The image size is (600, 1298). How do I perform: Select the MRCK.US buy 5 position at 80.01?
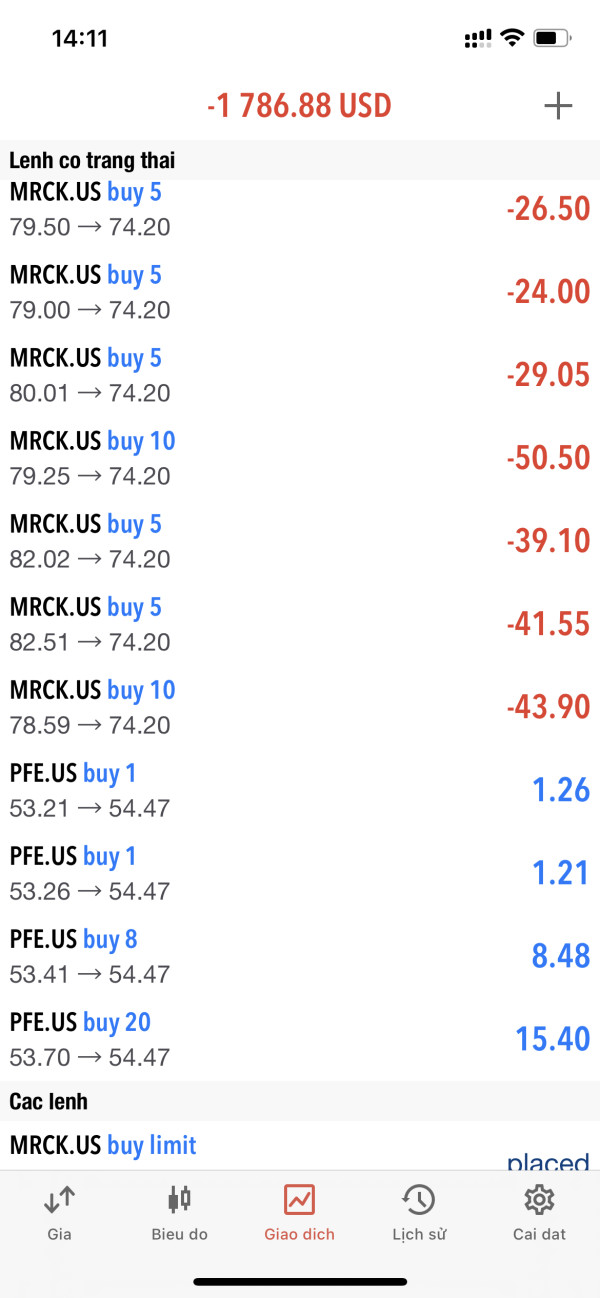[300, 374]
